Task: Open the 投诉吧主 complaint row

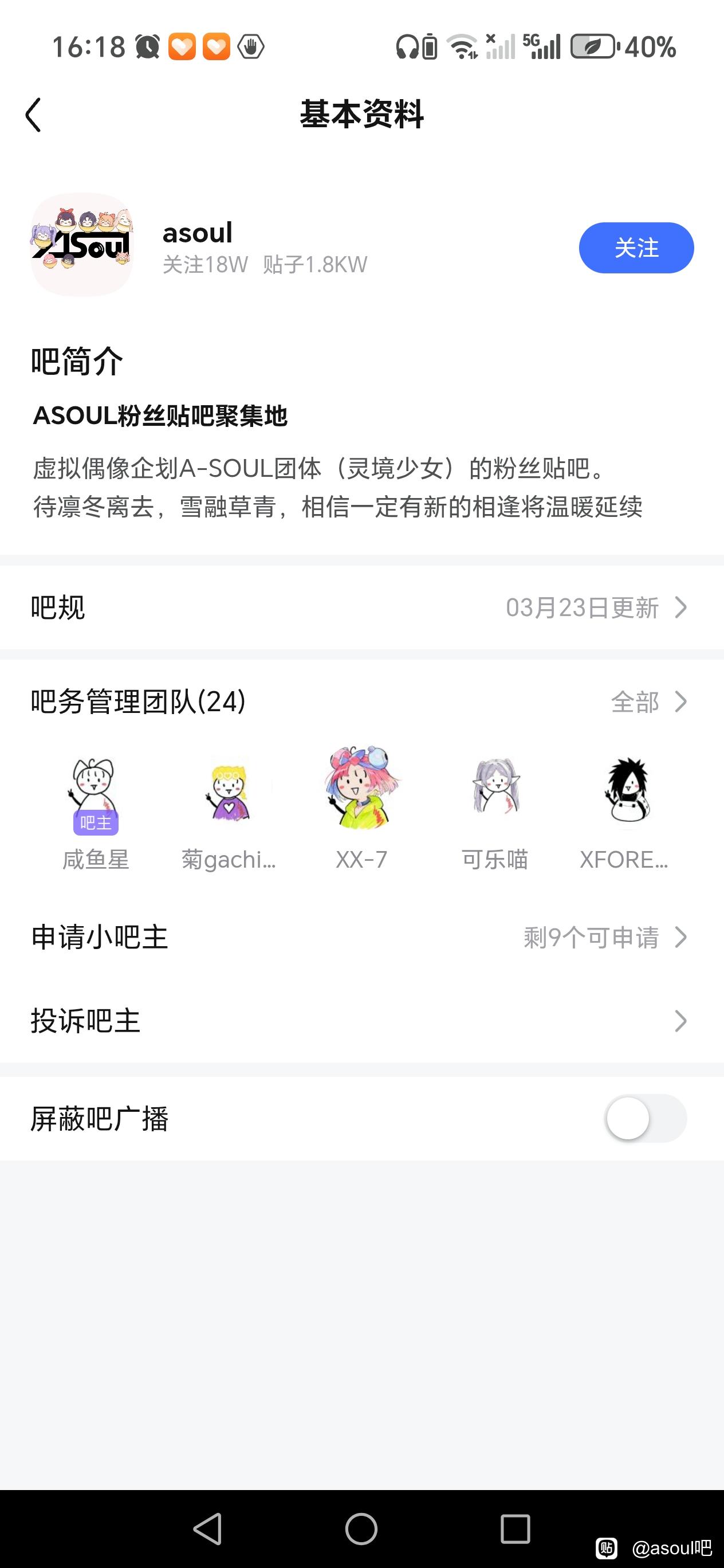Action: point(361,1021)
